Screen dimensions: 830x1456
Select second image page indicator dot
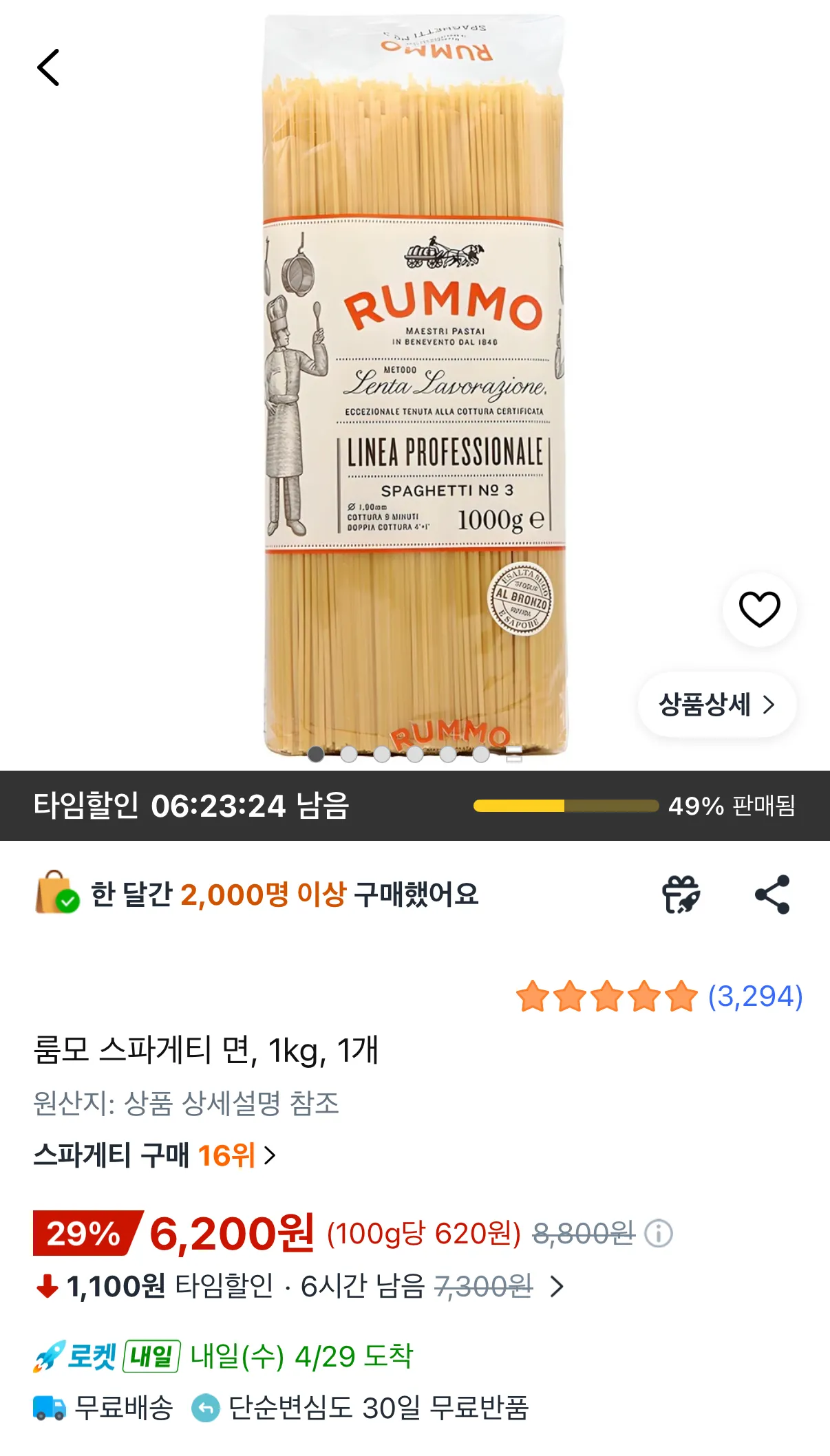click(x=349, y=755)
